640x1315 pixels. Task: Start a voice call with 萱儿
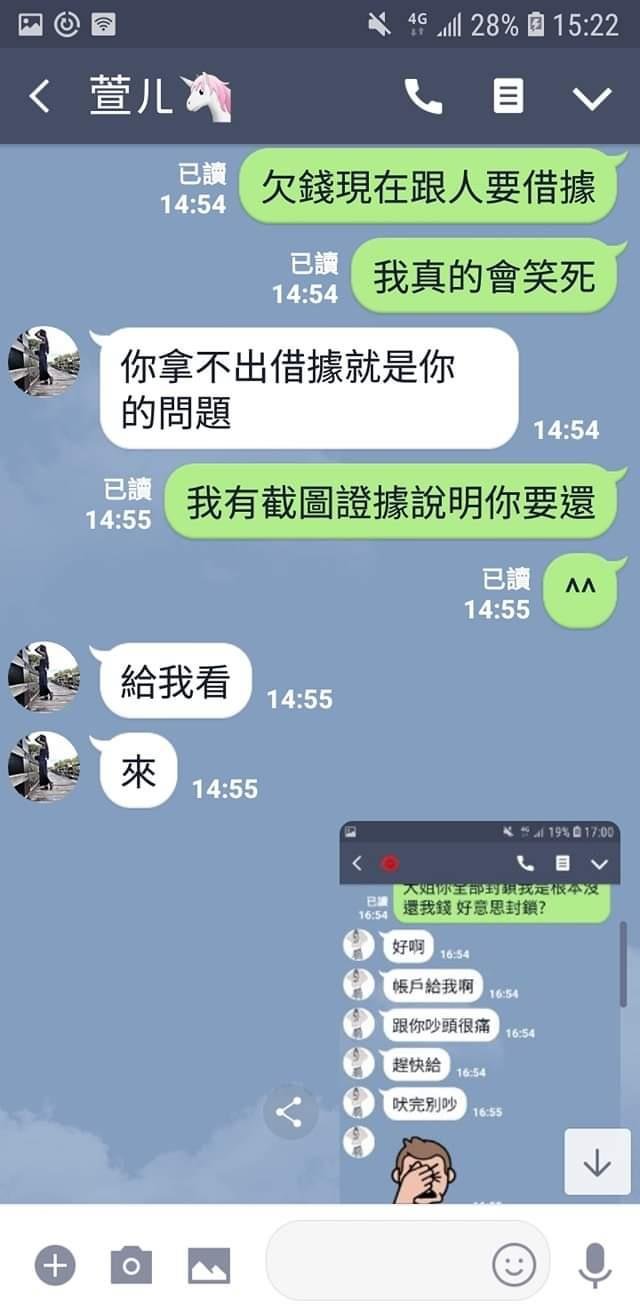[x=423, y=97]
